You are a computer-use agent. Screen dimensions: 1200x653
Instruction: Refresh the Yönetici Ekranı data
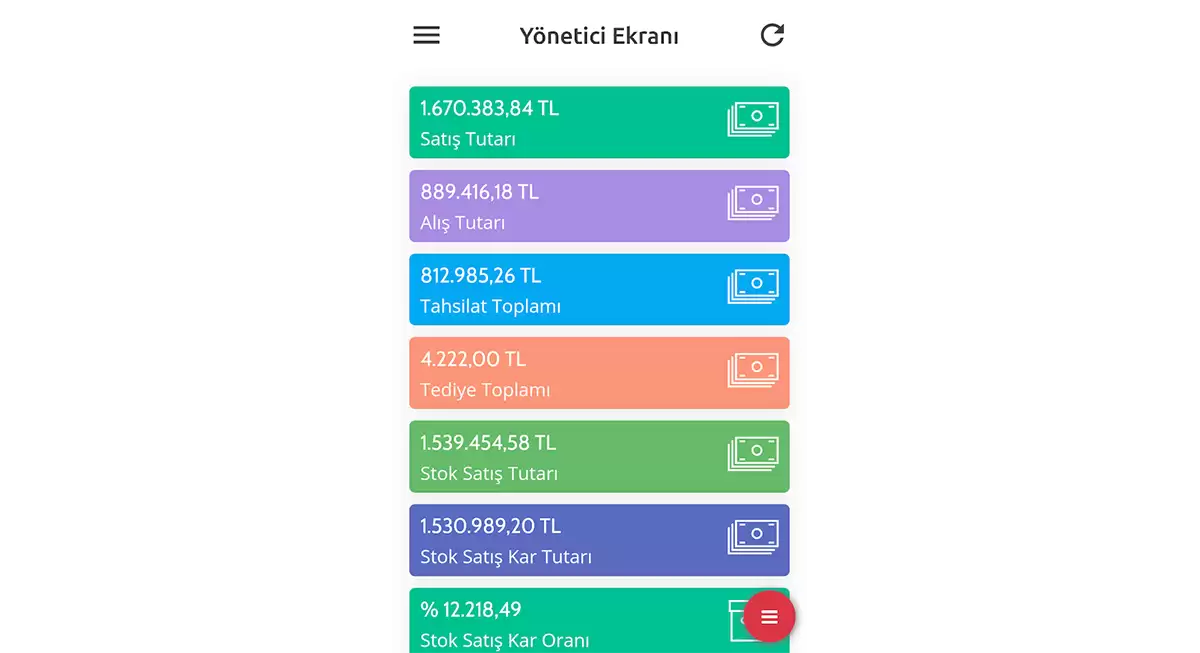772,35
